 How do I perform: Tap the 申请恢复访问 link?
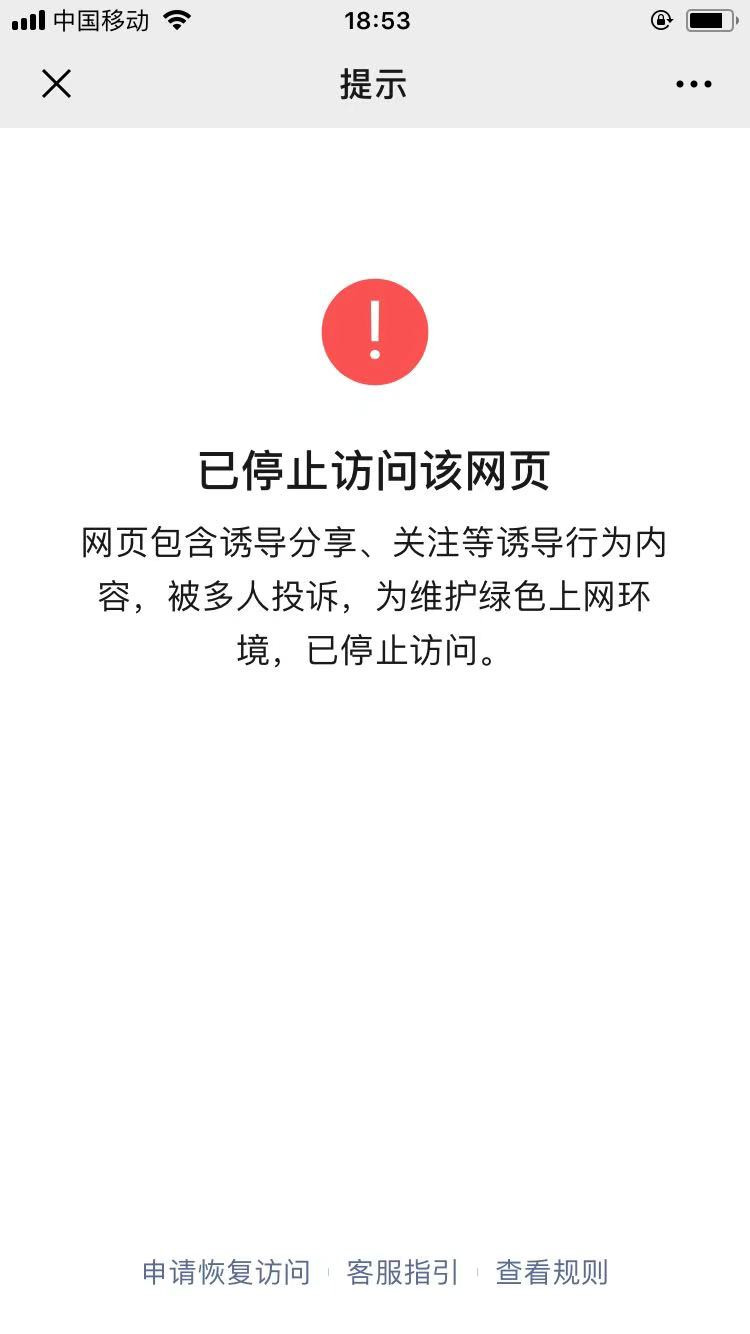pos(227,1272)
